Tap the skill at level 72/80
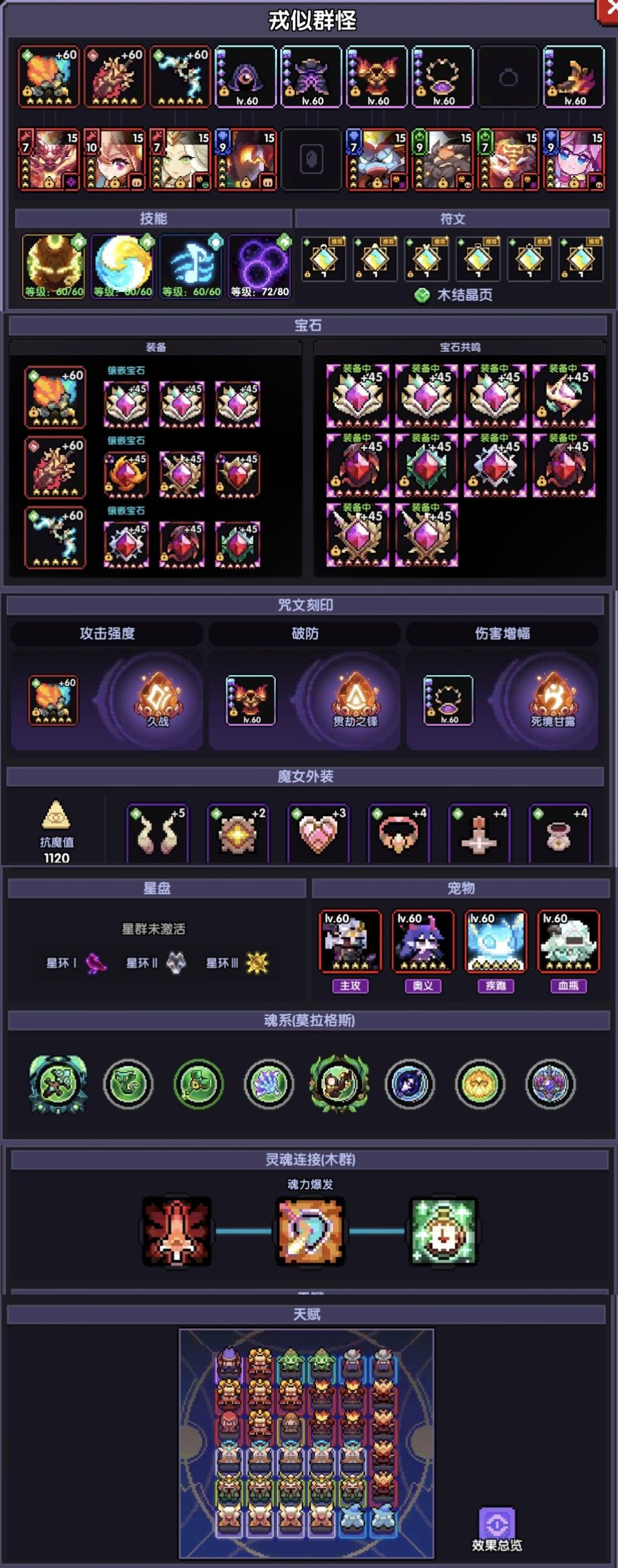The width and height of the screenshot is (618, 1568). tap(259, 267)
